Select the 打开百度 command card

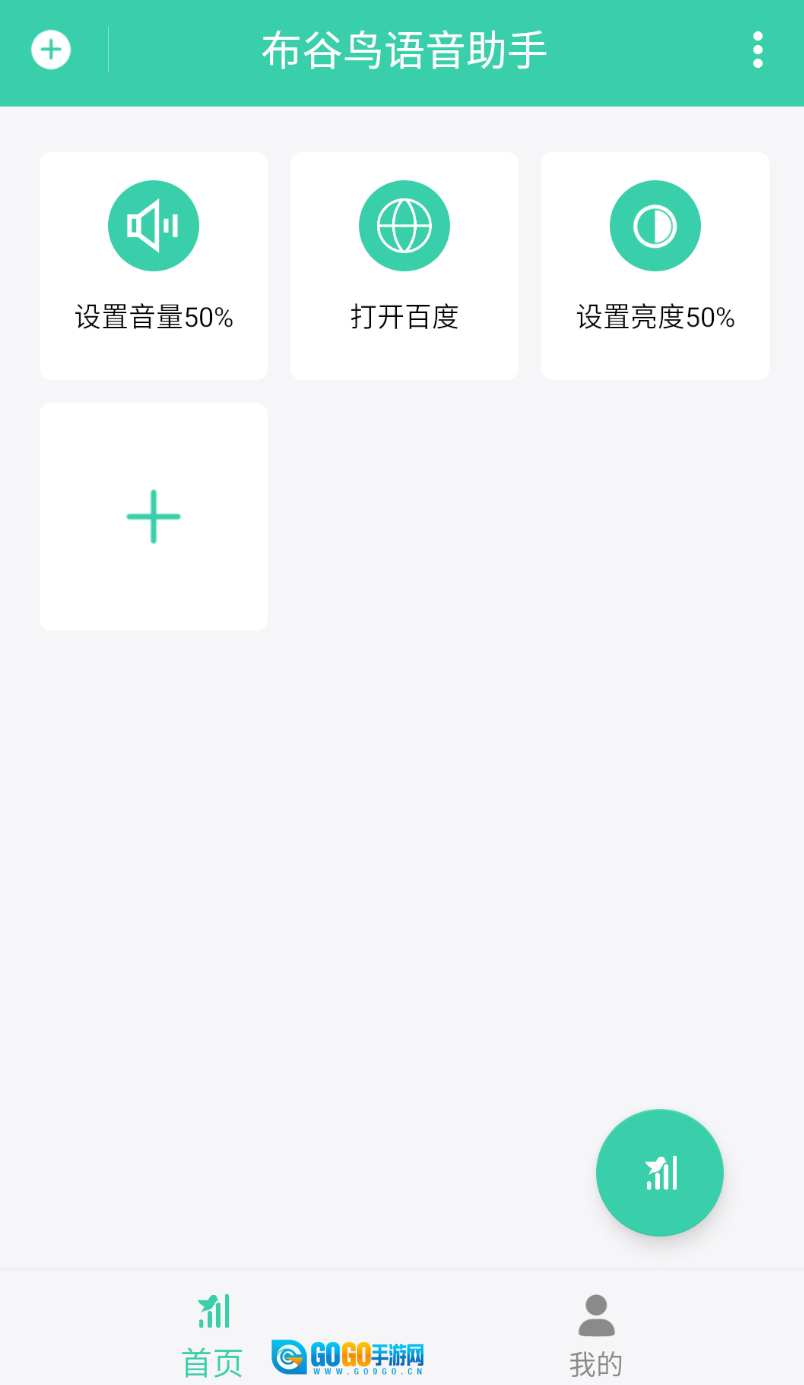(404, 266)
